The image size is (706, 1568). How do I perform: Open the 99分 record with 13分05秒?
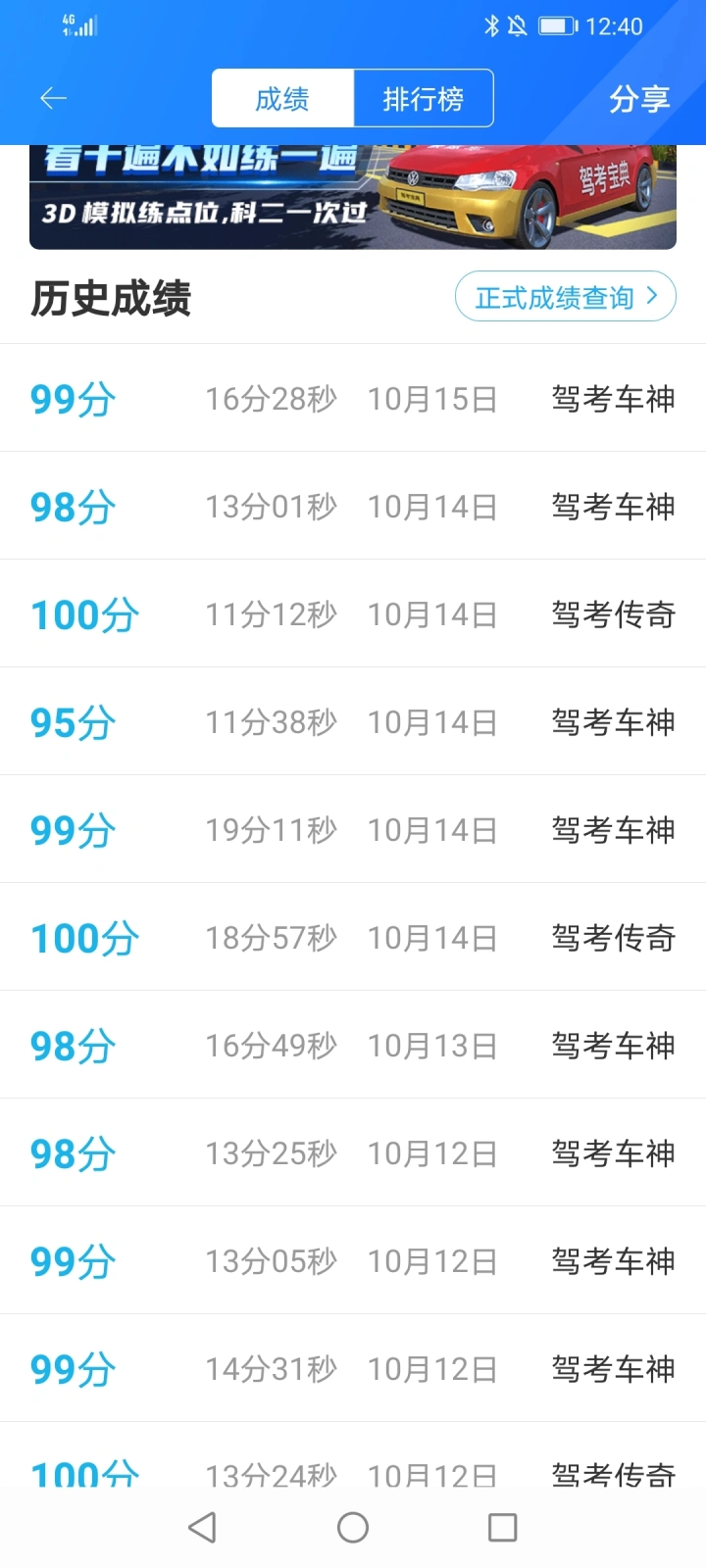[x=353, y=1260]
